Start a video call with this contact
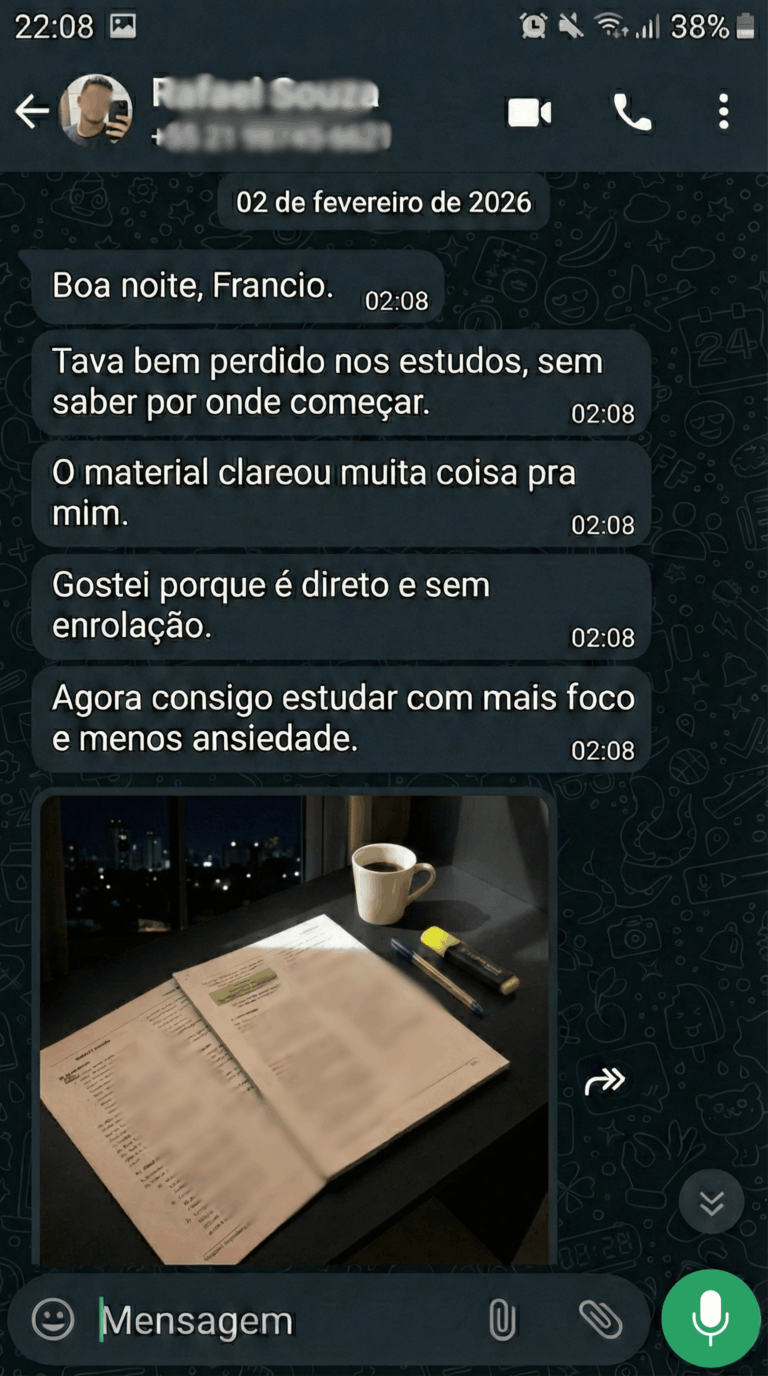This screenshot has width=768, height=1376. pos(529,113)
